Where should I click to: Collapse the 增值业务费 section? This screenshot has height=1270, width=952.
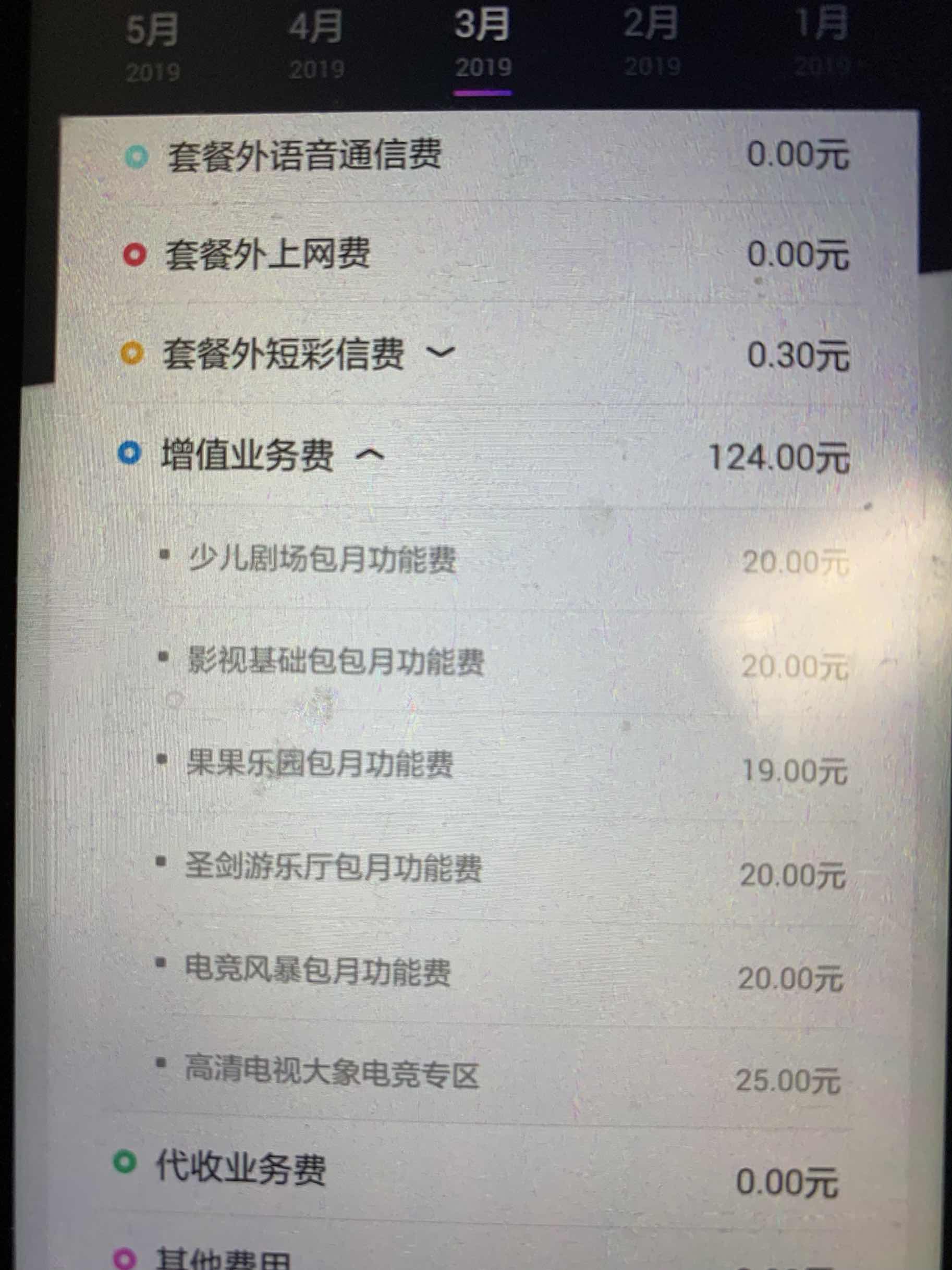tap(370, 455)
